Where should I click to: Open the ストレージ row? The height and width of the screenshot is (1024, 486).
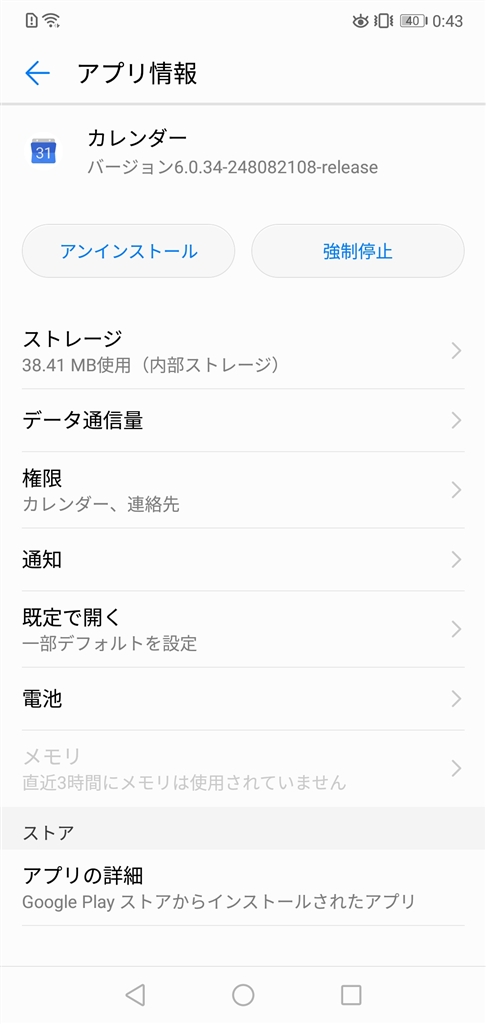point(243,351)
